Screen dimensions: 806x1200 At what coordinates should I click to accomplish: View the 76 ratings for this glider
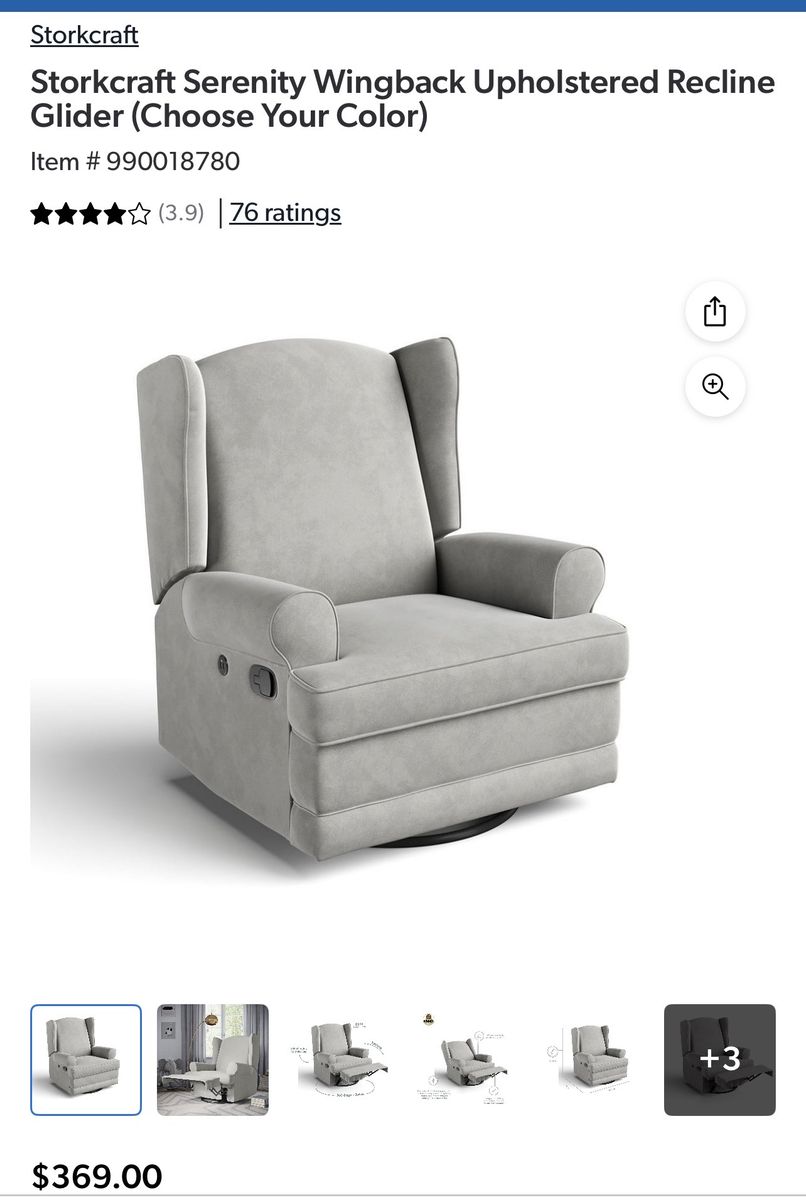[284, 212]
